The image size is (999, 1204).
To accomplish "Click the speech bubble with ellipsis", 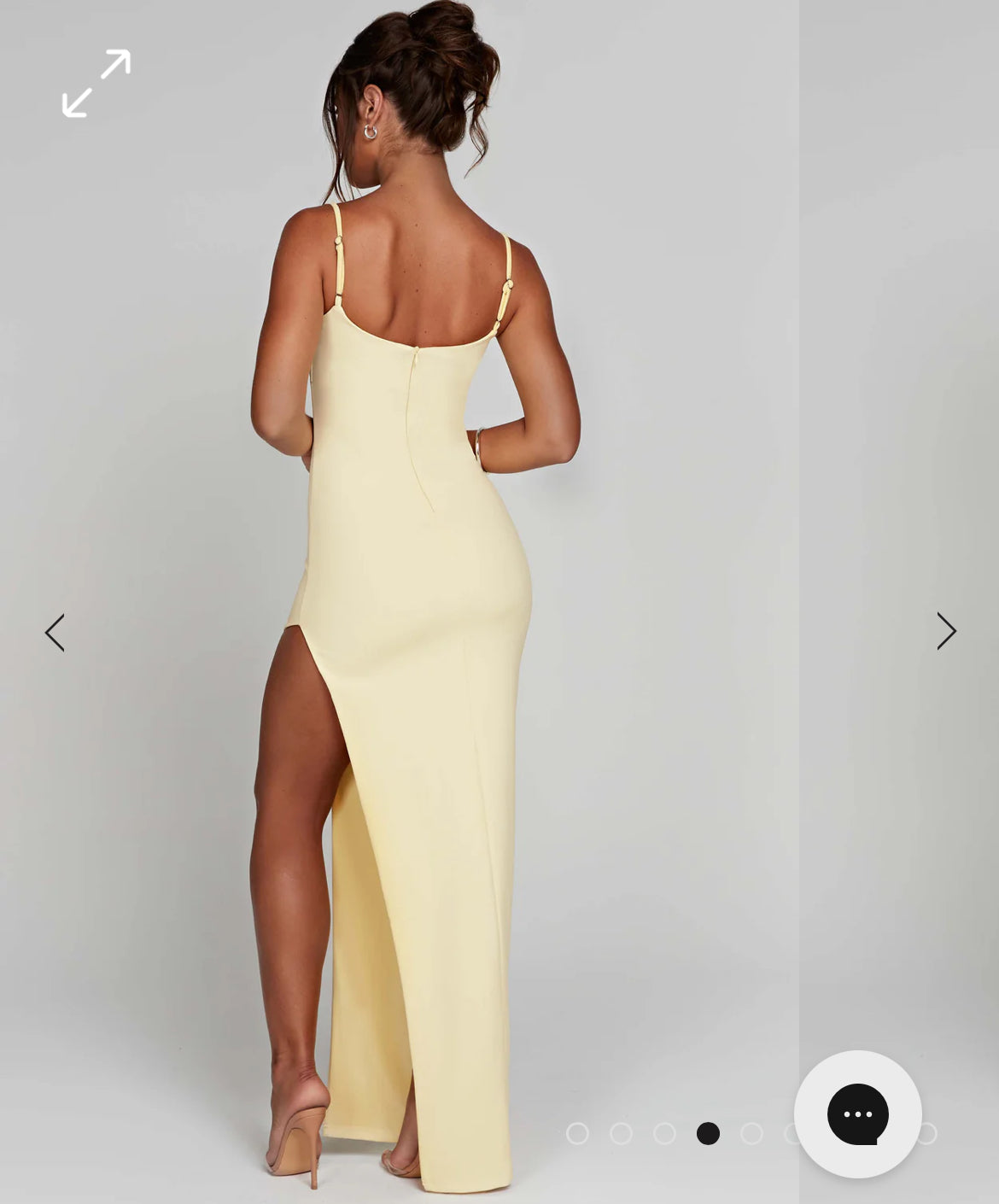I will (x=862, y=1114).
